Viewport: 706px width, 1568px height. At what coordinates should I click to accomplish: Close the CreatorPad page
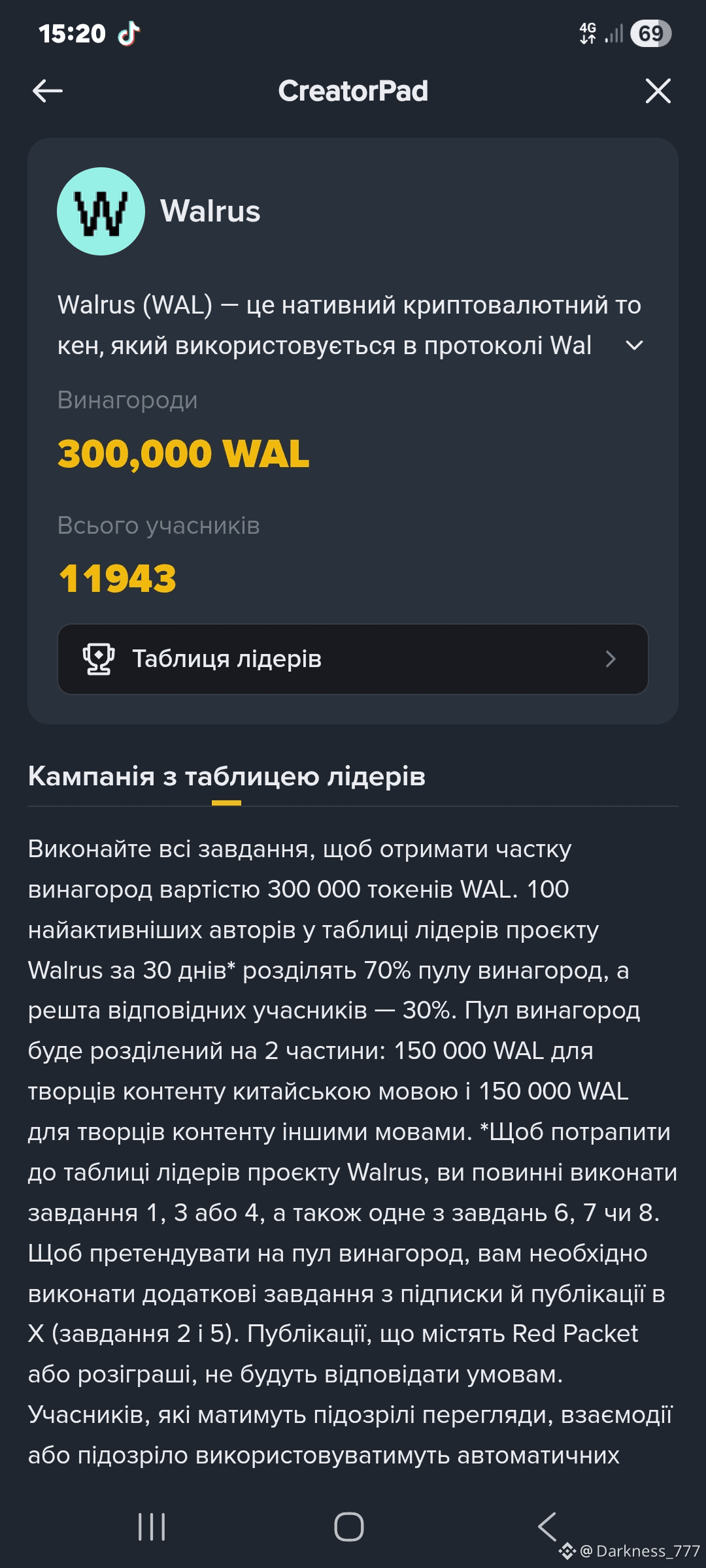pos(658,91)
